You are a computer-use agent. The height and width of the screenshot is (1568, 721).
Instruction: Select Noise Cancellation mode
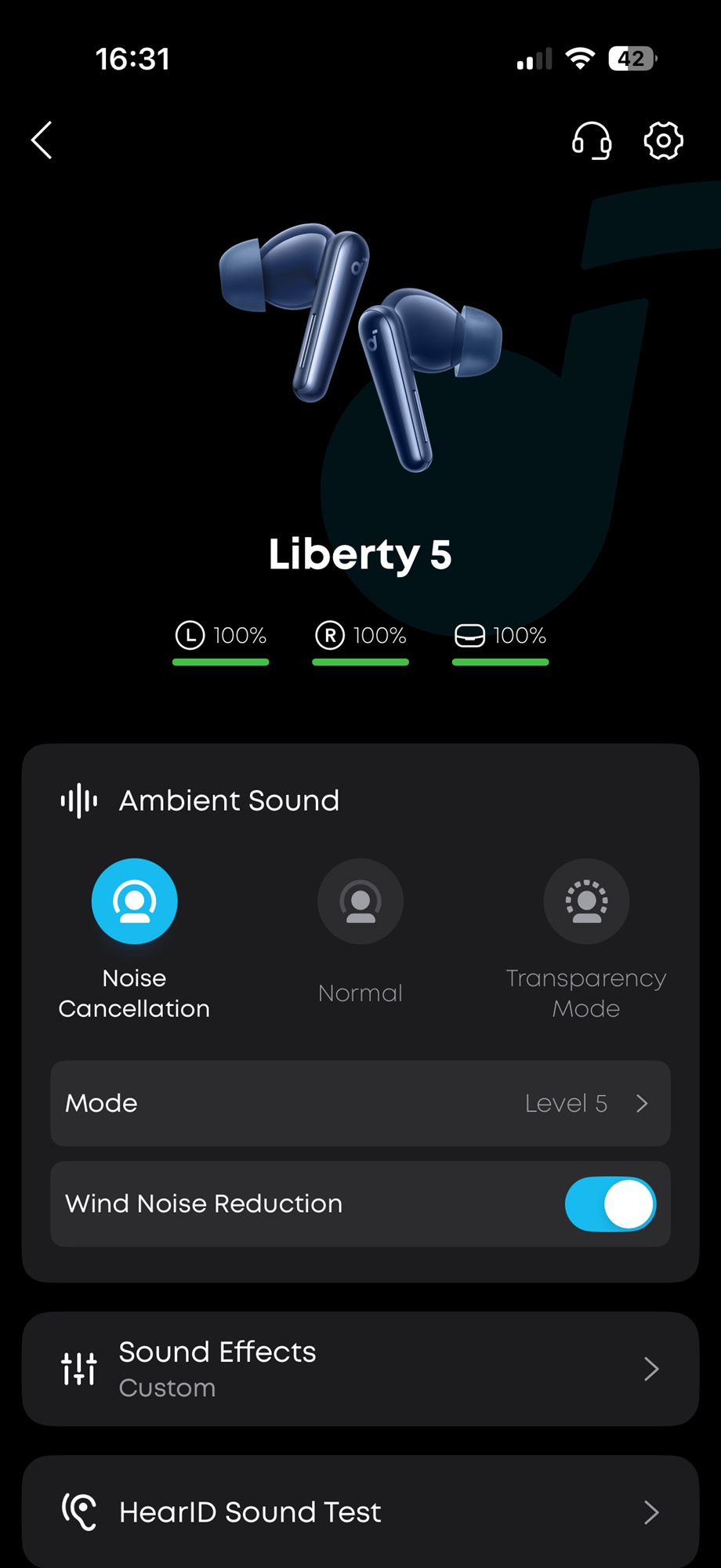[x=135, y=902]
